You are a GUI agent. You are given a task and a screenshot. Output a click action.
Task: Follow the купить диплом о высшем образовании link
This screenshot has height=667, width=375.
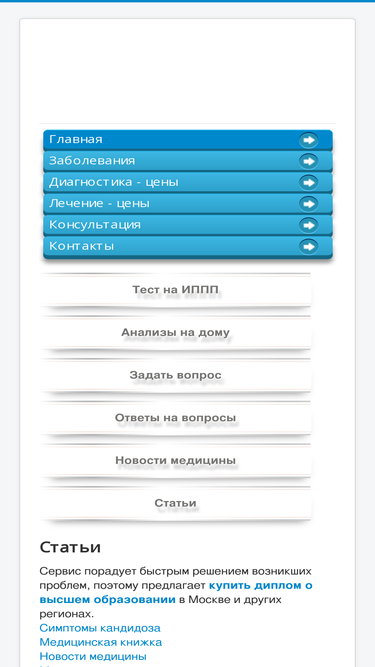pyautogui.click(x=176, y=593)
